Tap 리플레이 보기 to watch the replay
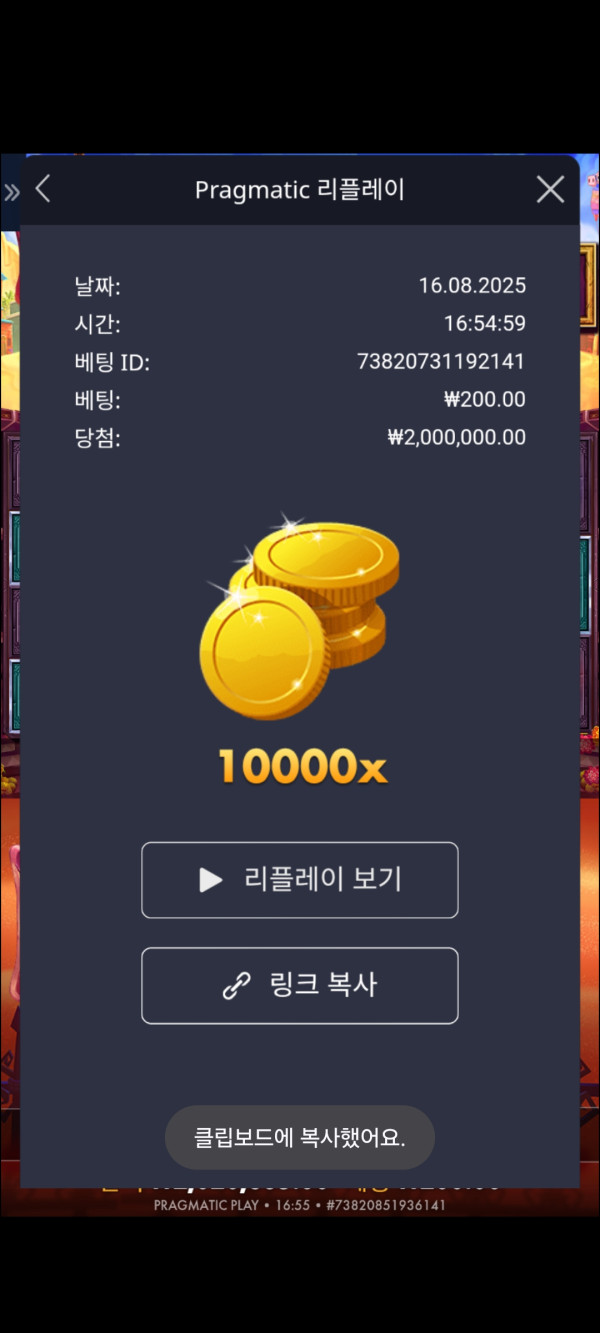Image resolution: width=600 pixels, height=1333 pixels. pyautogui.click(x=300, y=880)
